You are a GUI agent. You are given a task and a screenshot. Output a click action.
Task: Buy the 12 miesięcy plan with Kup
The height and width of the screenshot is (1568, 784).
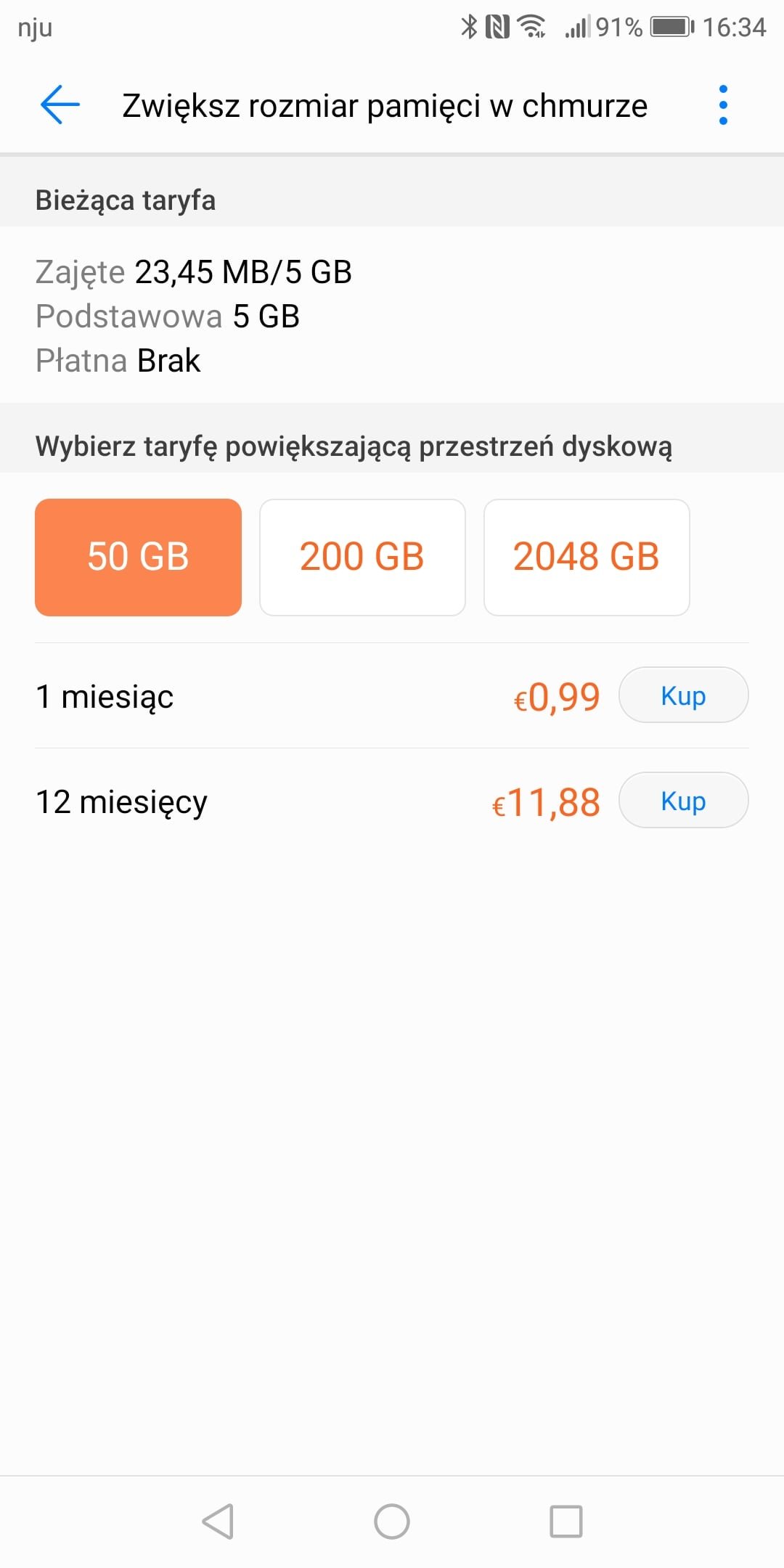pyautogui.click(x=683, y=800)
